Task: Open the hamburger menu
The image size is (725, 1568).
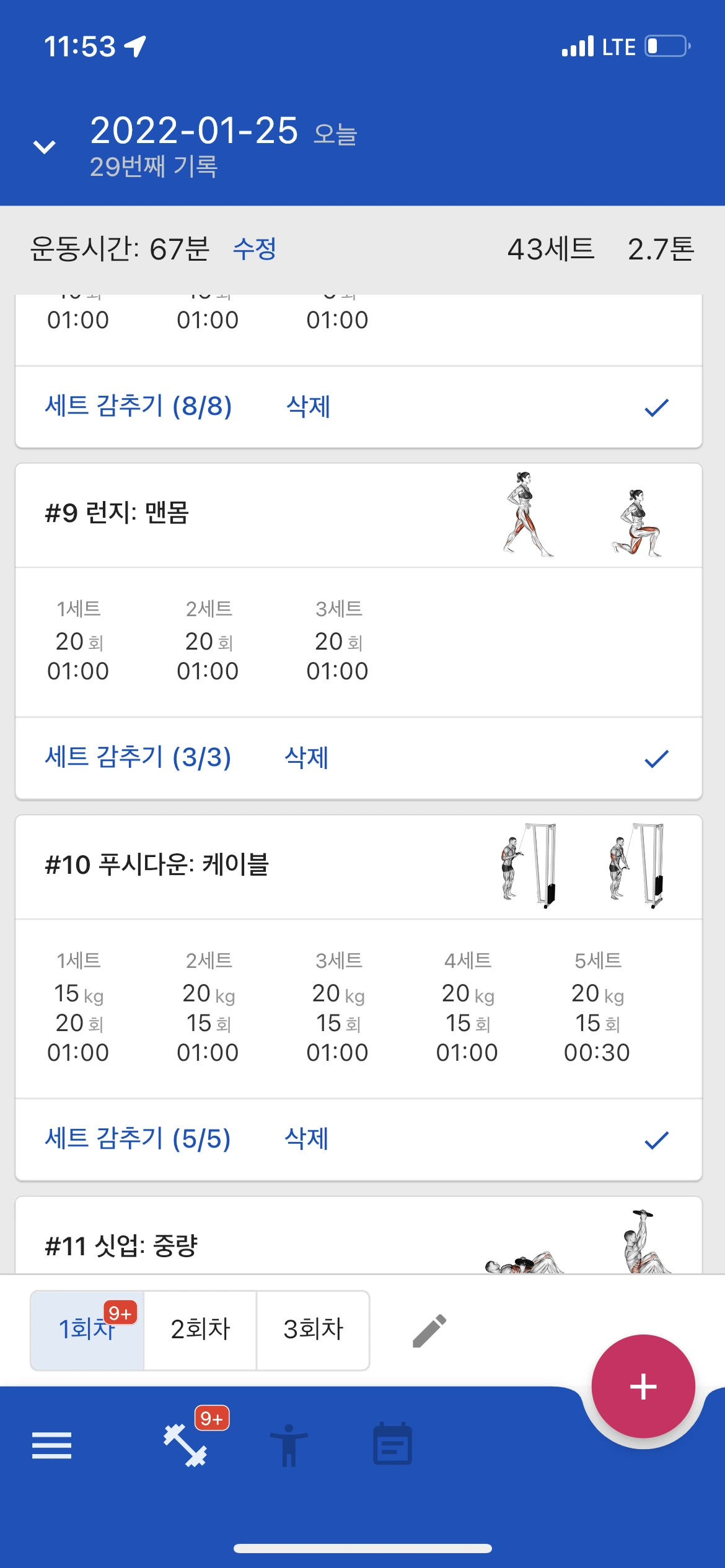Action: [x=51, y=1445]
